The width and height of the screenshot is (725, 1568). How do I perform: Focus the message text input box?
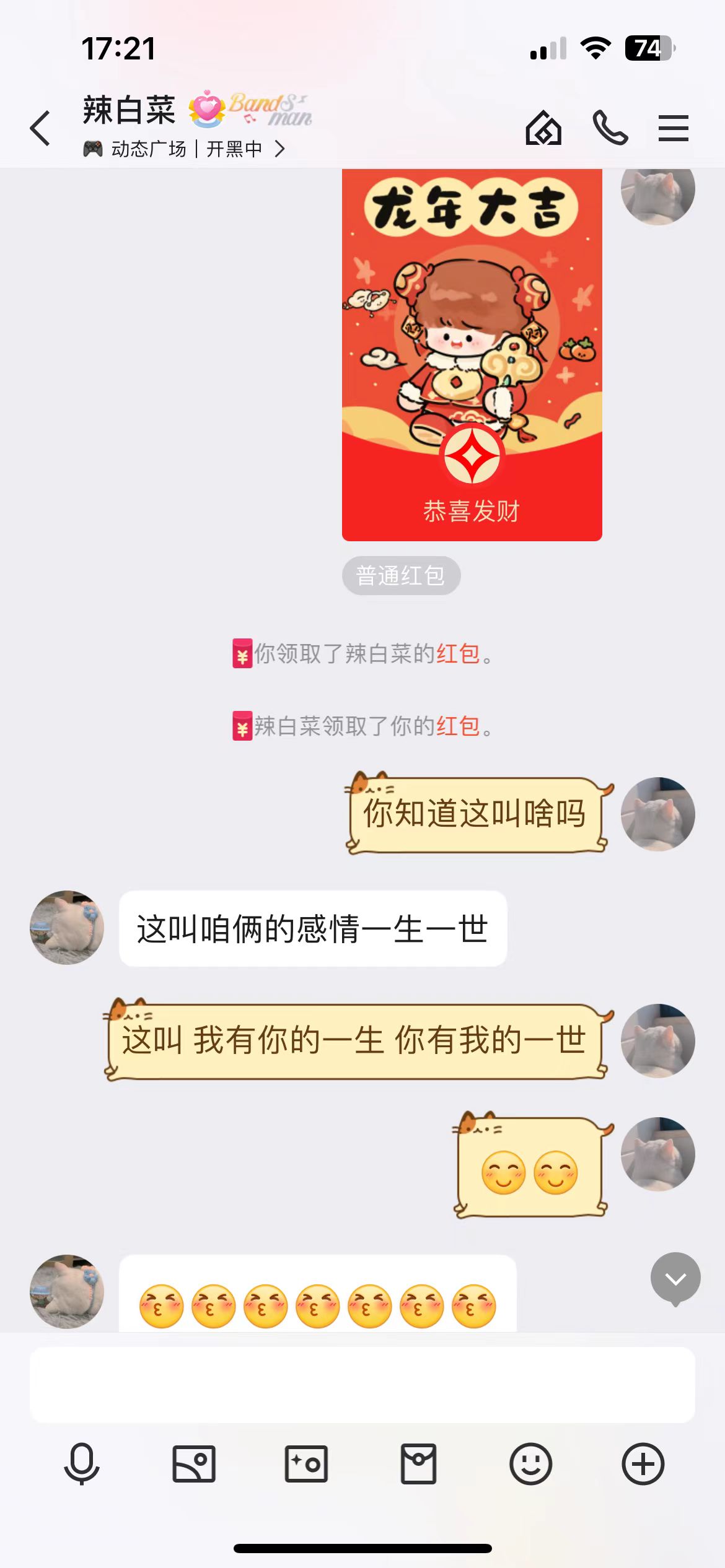362,1385
